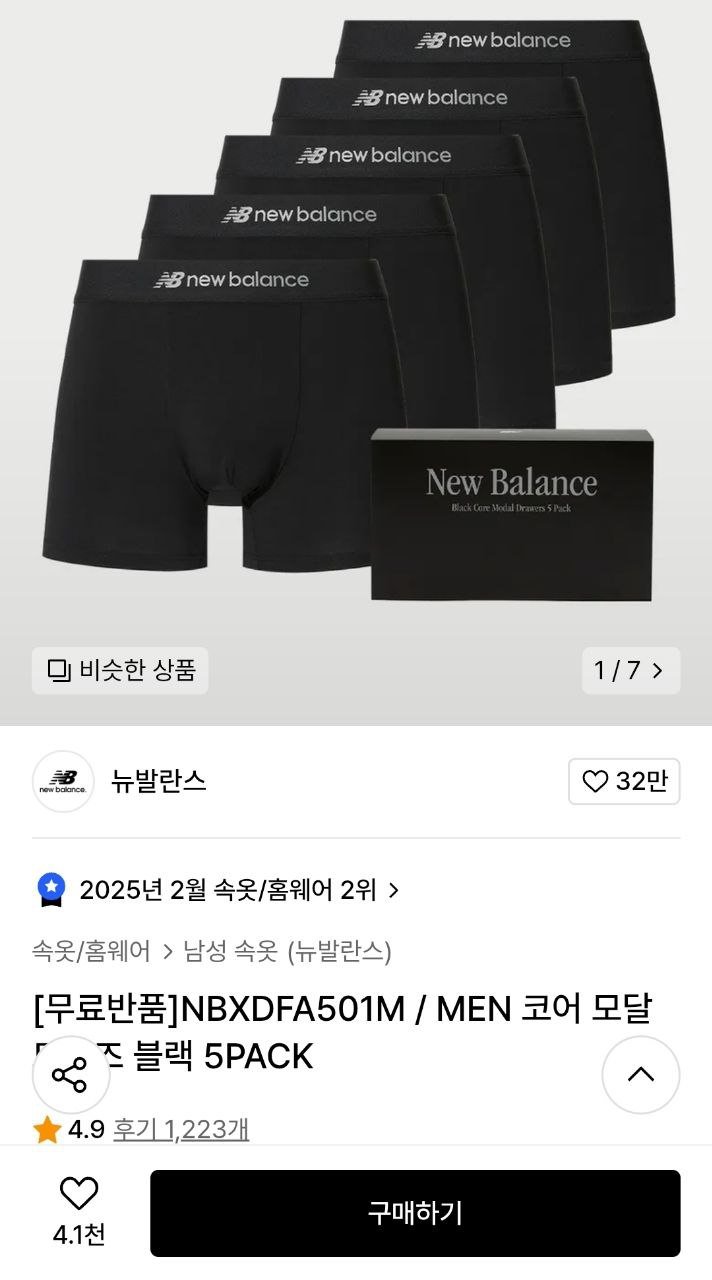712x1280 pixels.
Task: Share this product
Action: 70,1076
